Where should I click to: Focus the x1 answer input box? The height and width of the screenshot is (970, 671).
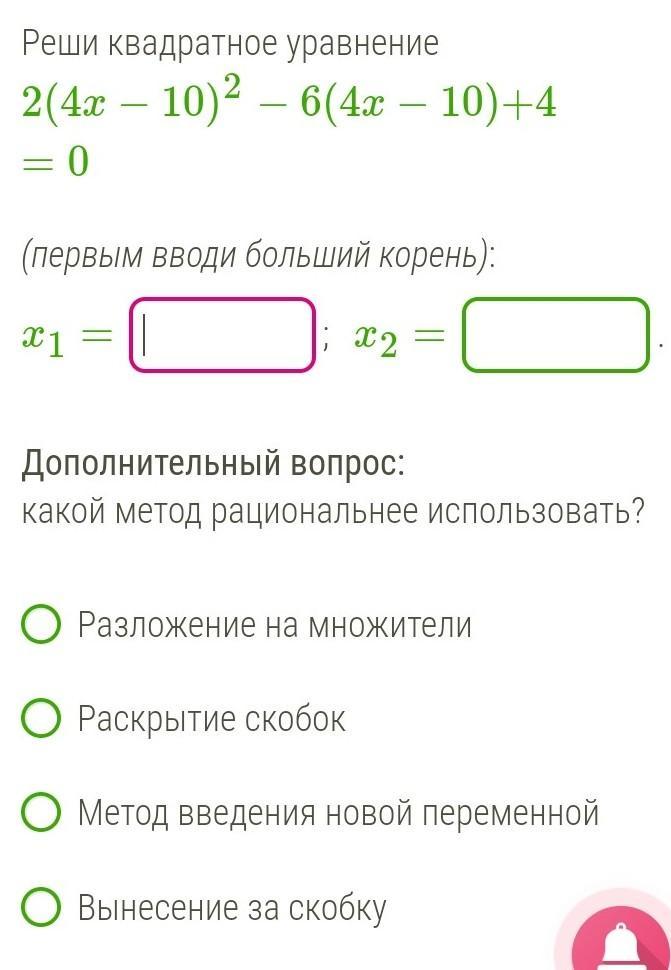(x=223, y=335)
